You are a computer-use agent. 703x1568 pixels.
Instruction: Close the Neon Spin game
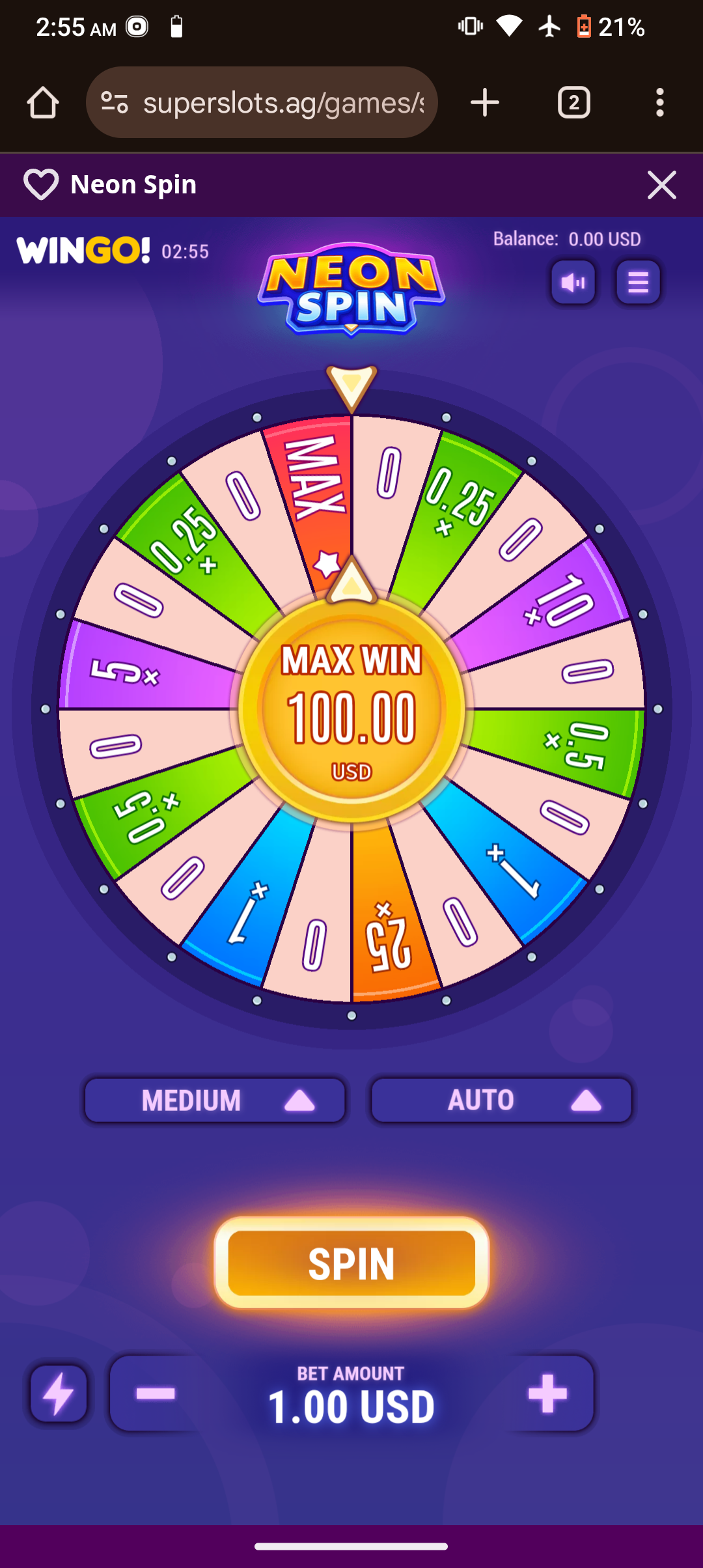point(661,185)
